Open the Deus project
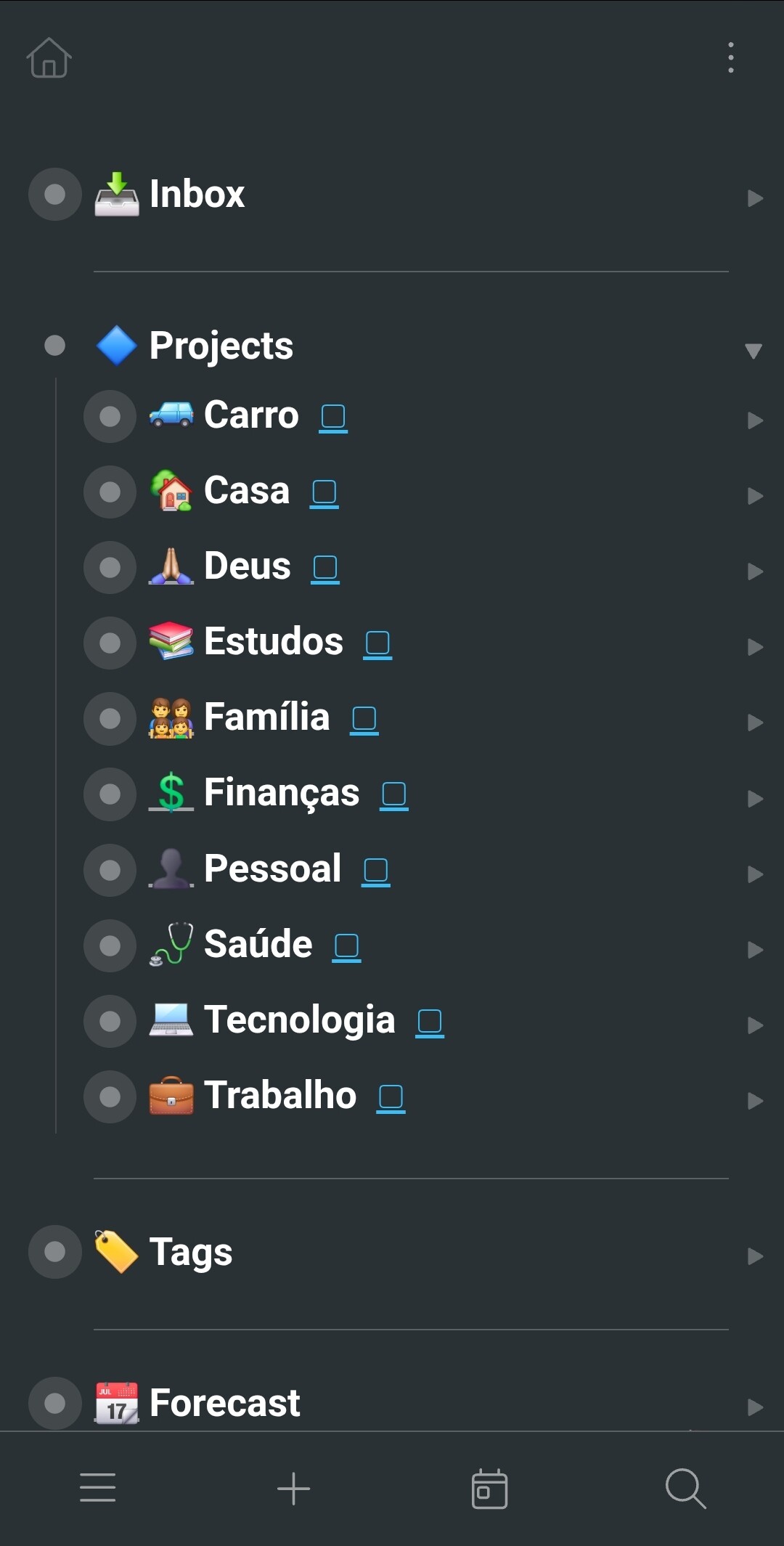This screenshot has height=1546, width=784. click(x=247, y=566)
